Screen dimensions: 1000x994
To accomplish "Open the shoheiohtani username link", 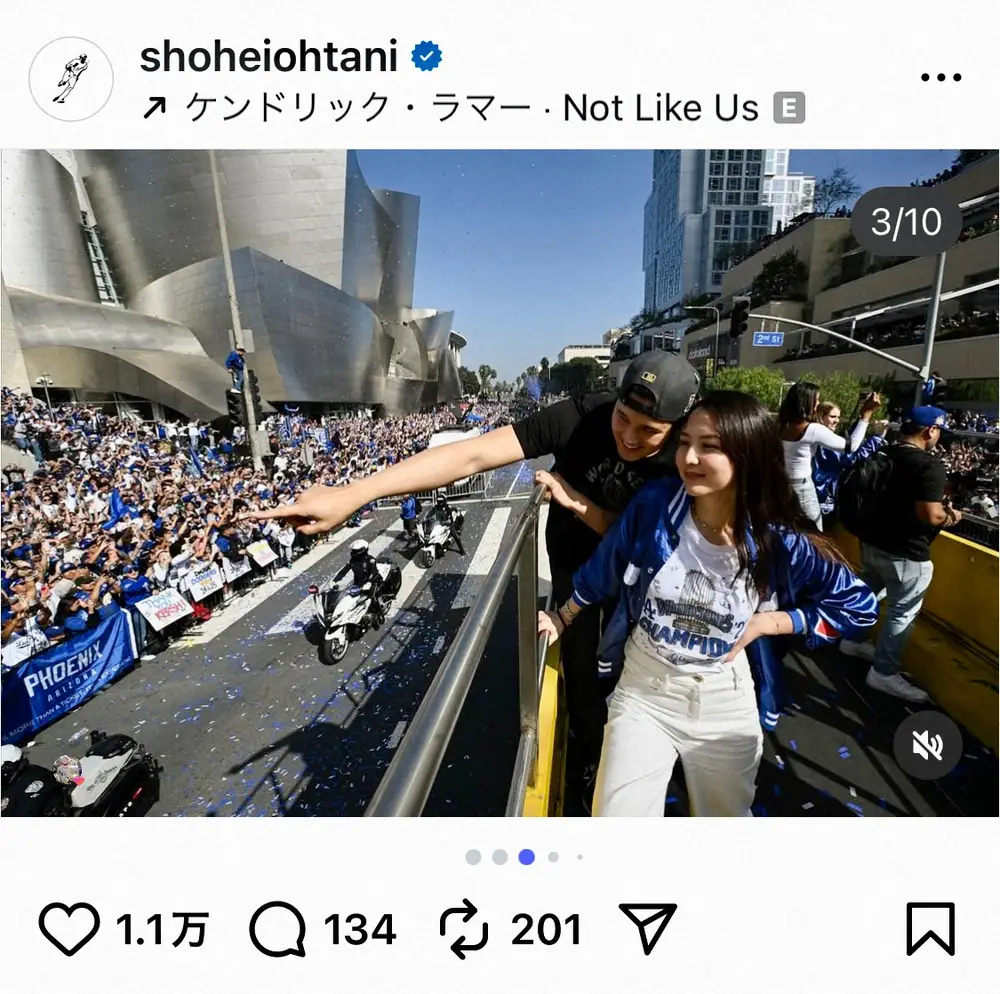I will pos(268,57).
